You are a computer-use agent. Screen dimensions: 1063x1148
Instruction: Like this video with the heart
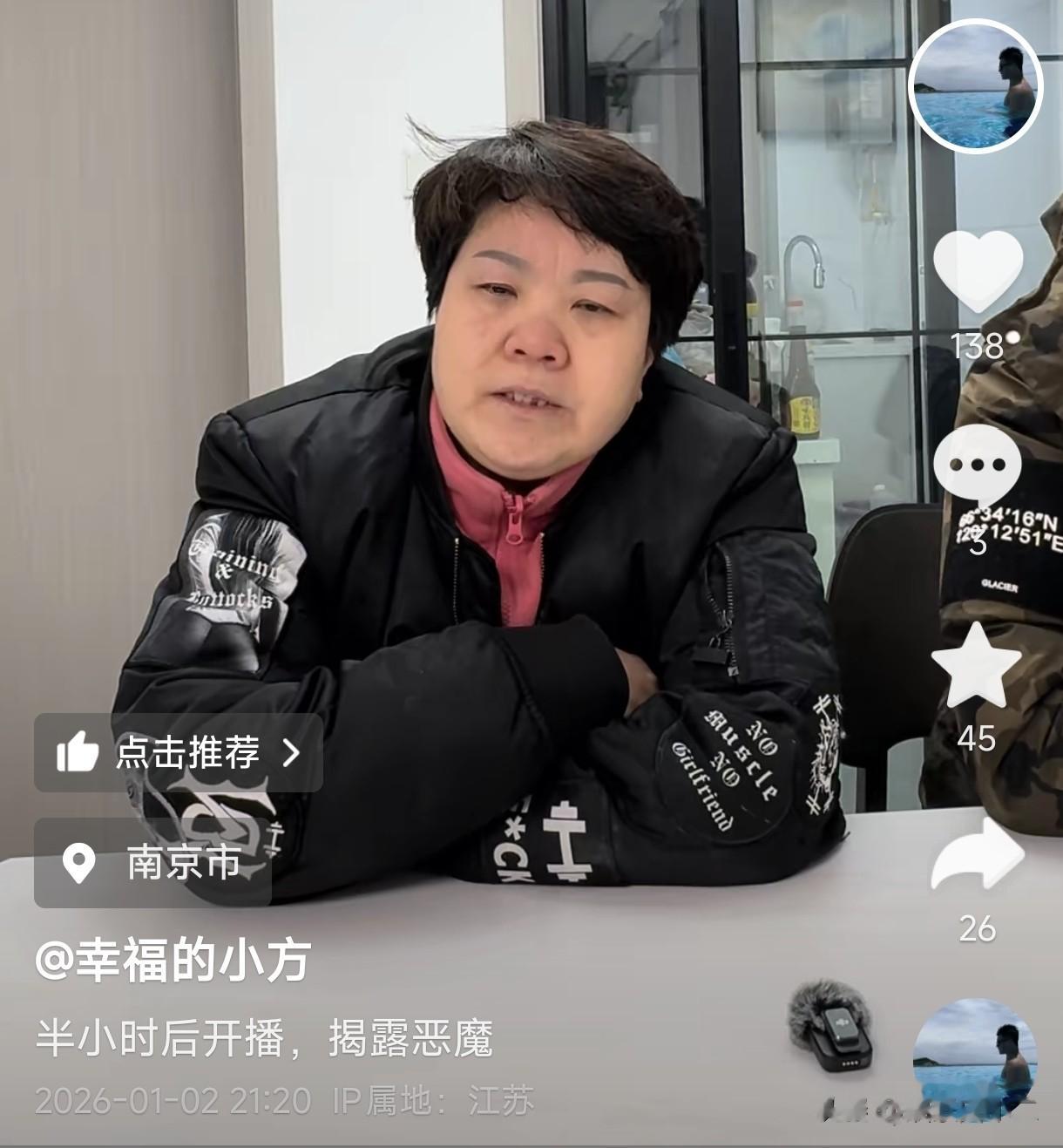coord(978,272)
